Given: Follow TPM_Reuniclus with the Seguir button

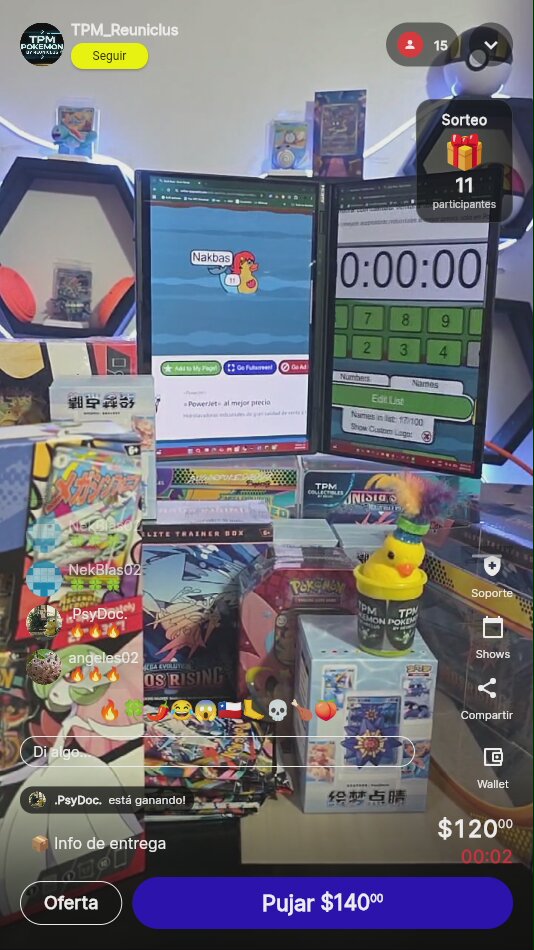Looking at the screenshot, I should (x=109, y=56).
